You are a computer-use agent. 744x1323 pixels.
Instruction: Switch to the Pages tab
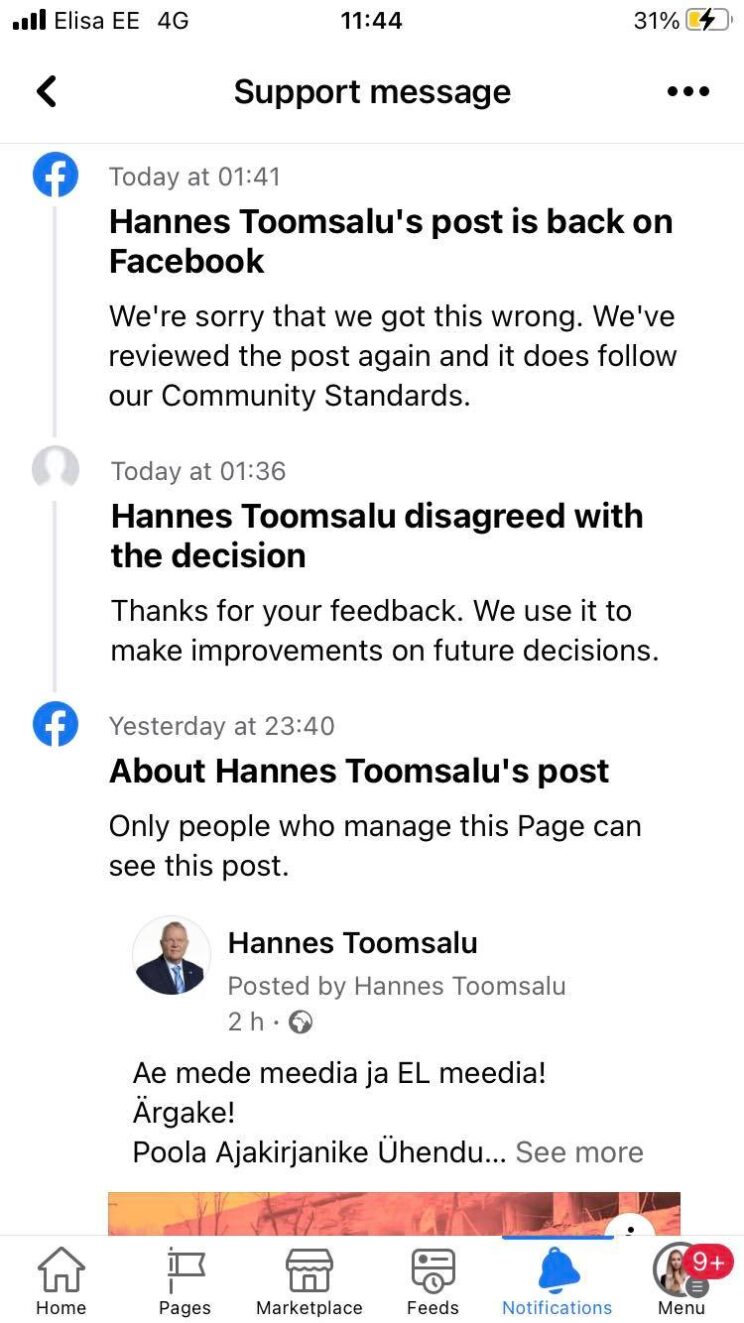[x=185, y=1281]
